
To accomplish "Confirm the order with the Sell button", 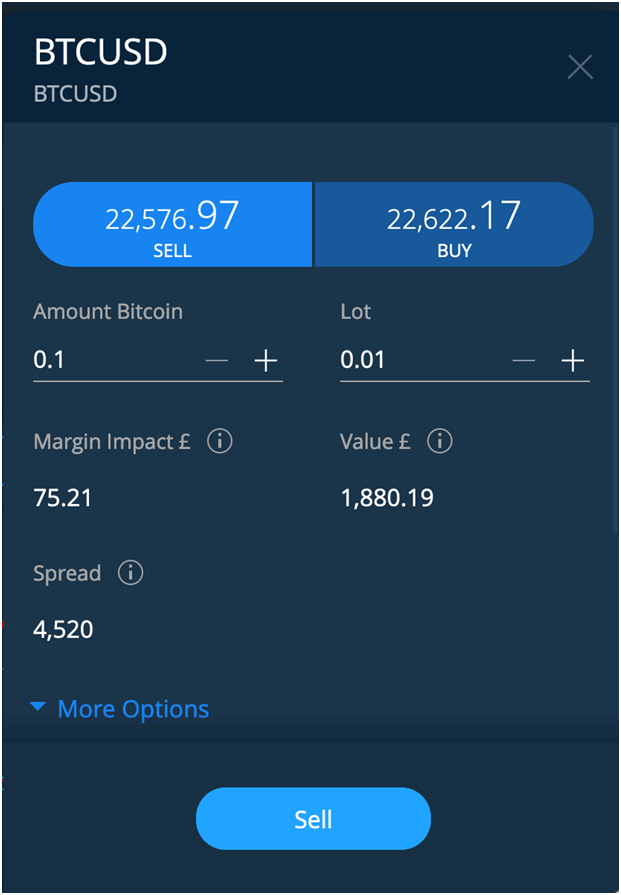I will point(313,820).
